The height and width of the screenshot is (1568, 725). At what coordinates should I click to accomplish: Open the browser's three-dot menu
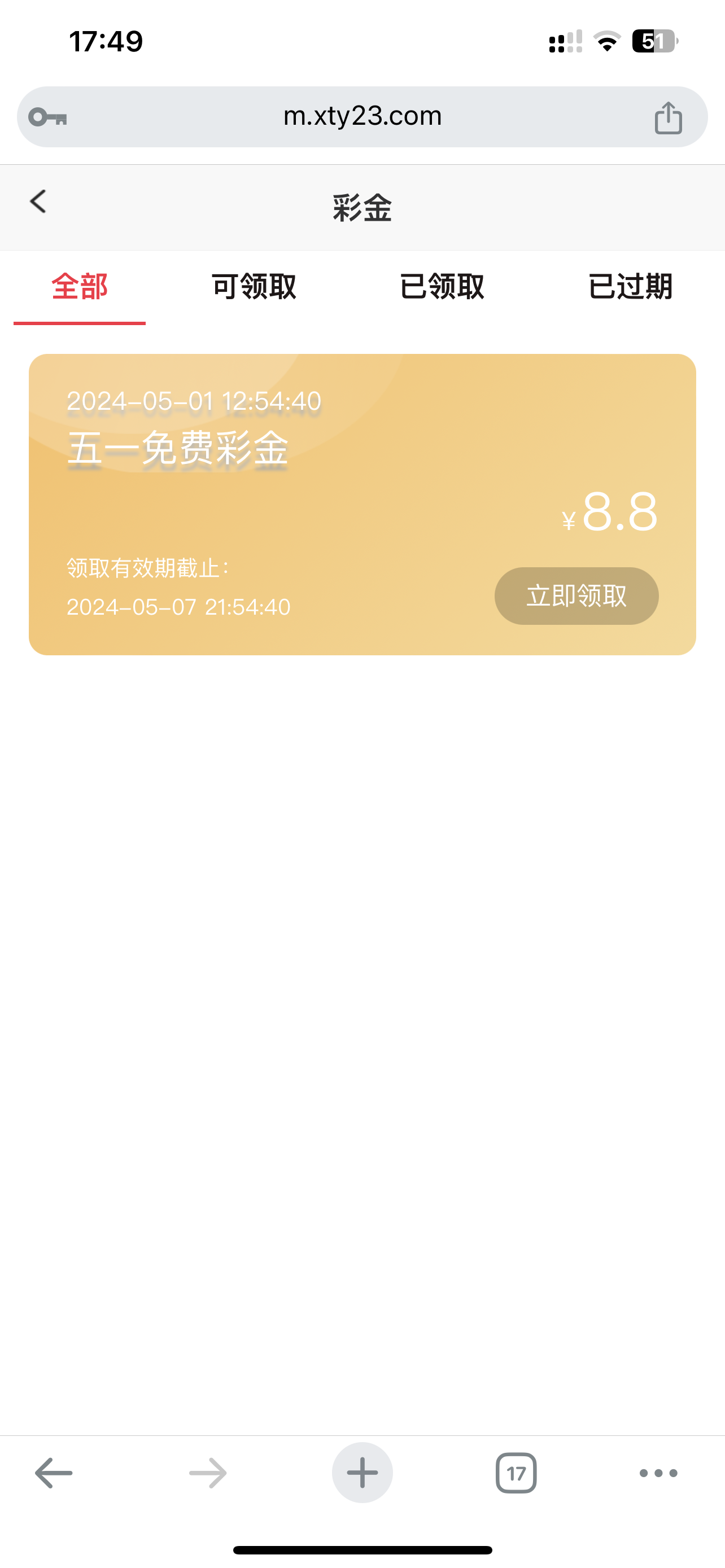point(658,1473)
